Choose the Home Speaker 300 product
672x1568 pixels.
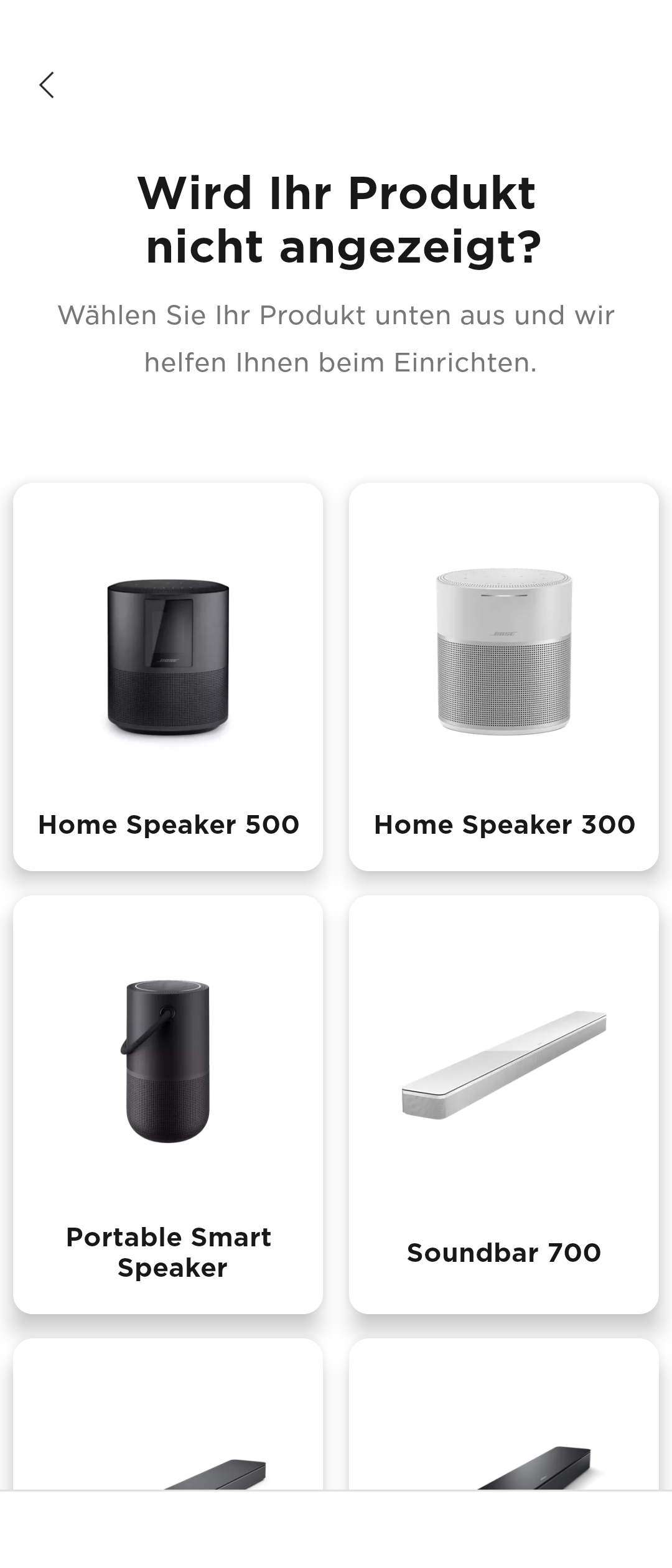pyautogui.click(x=504, y=676)
